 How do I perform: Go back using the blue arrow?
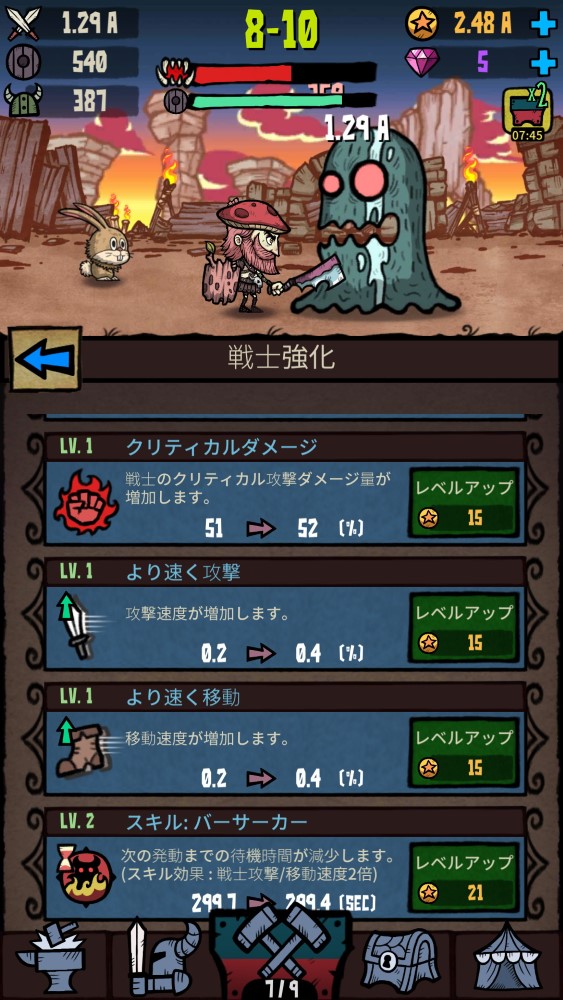[45, 359]
